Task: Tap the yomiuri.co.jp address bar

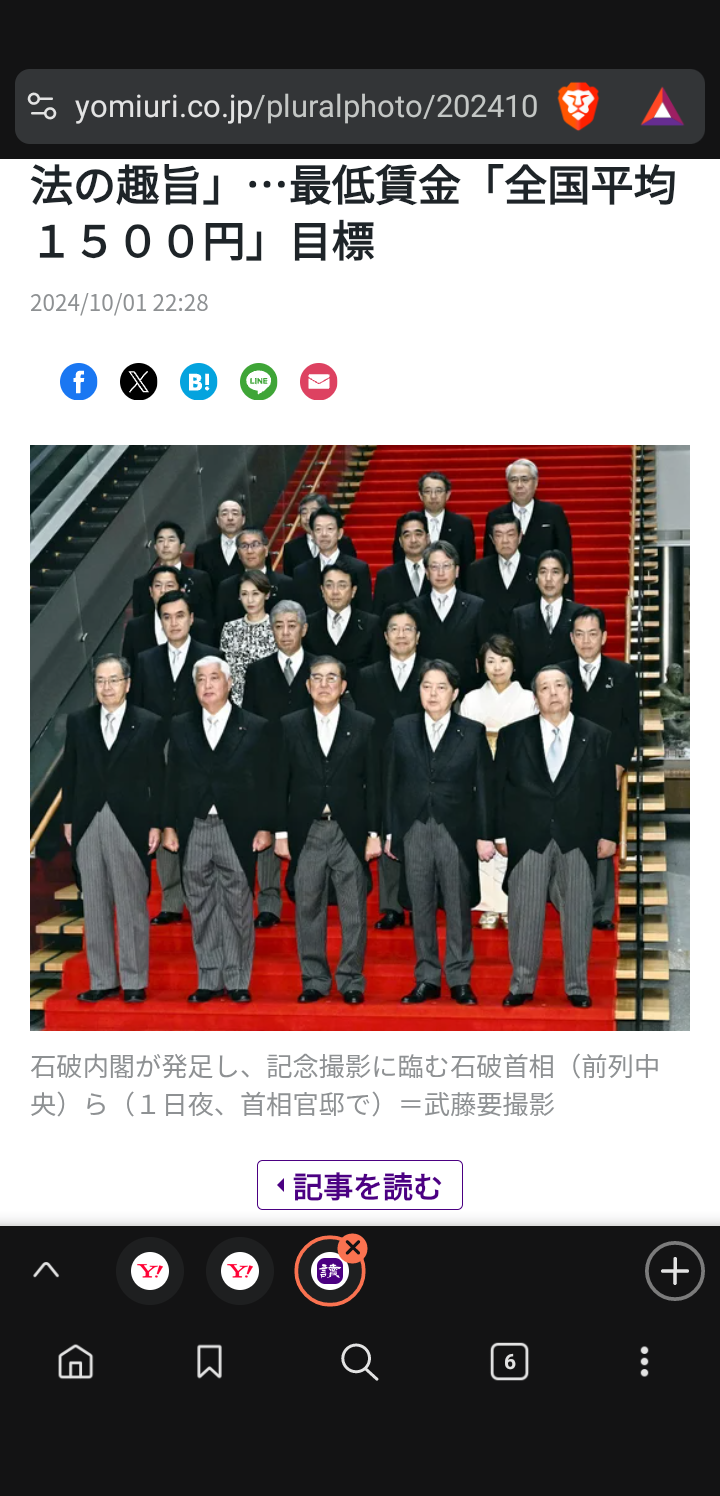Action: click(305, 106)
